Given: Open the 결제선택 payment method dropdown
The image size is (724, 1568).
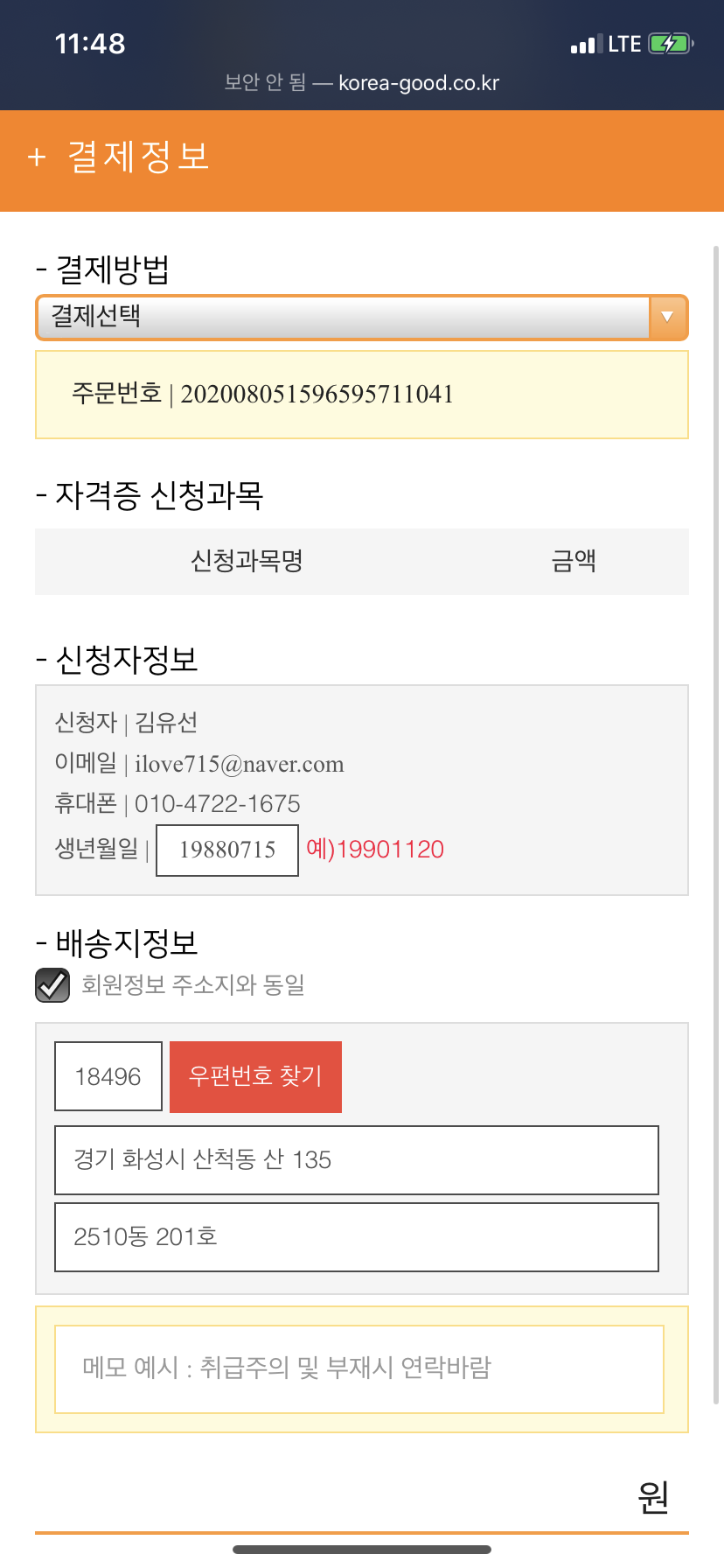Looking at the screenshot, I should click(x=362, y=317).
